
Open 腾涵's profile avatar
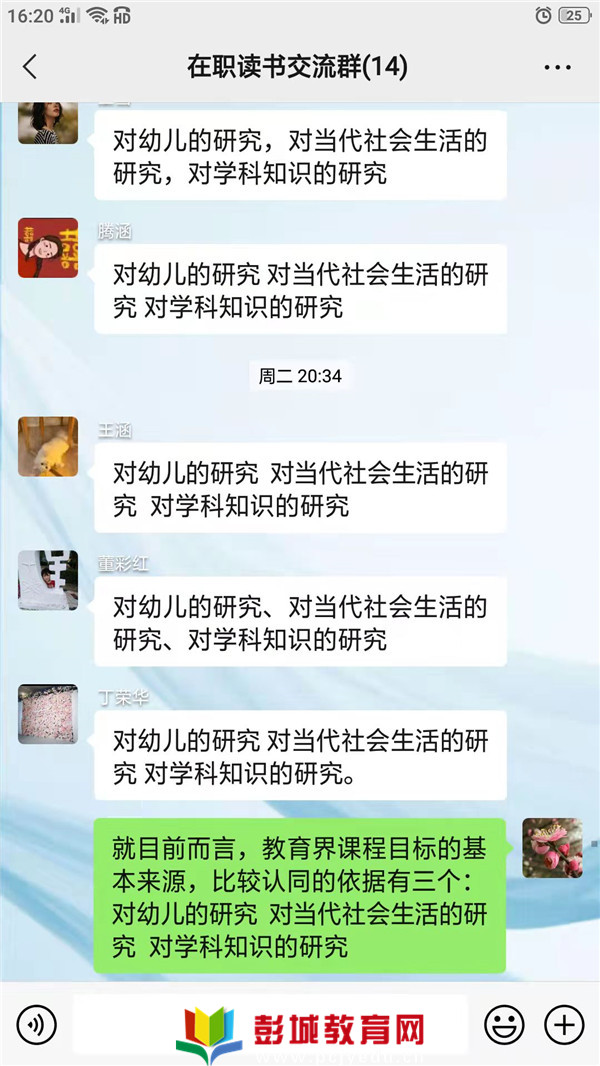pos(48,247)
